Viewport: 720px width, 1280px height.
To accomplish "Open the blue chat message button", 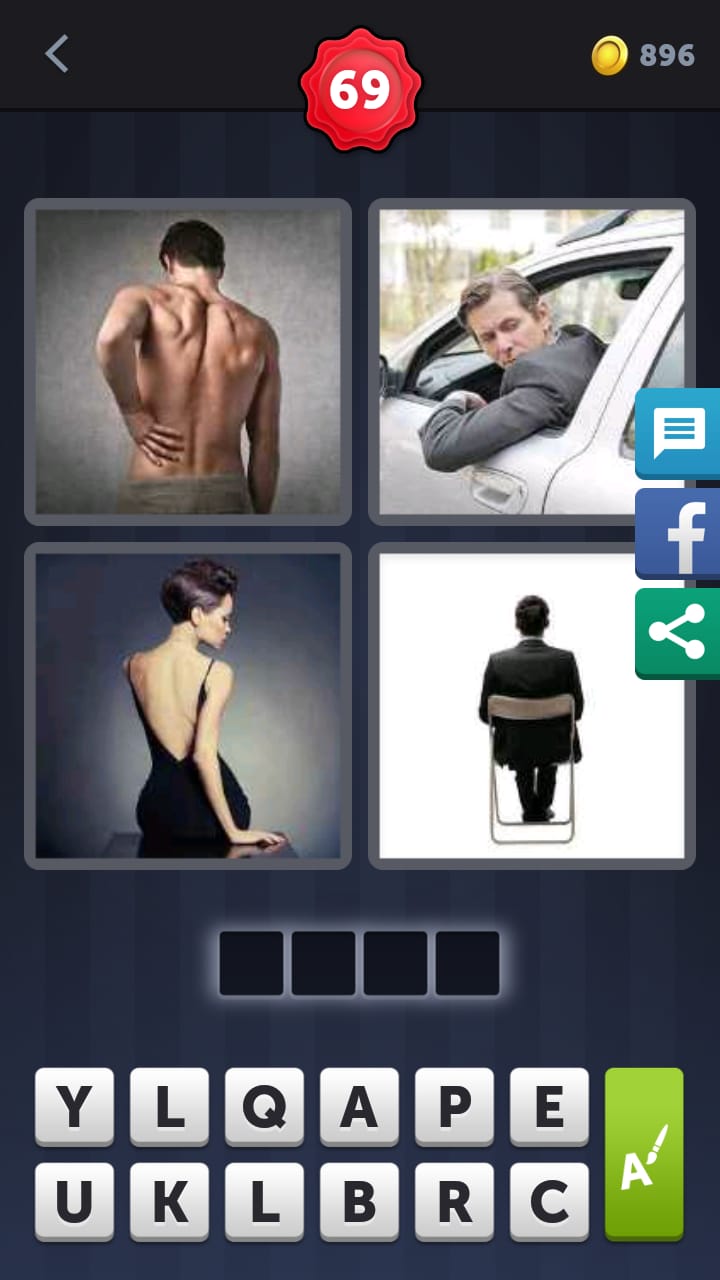I will pyautogui.click(x=679, y=433).
